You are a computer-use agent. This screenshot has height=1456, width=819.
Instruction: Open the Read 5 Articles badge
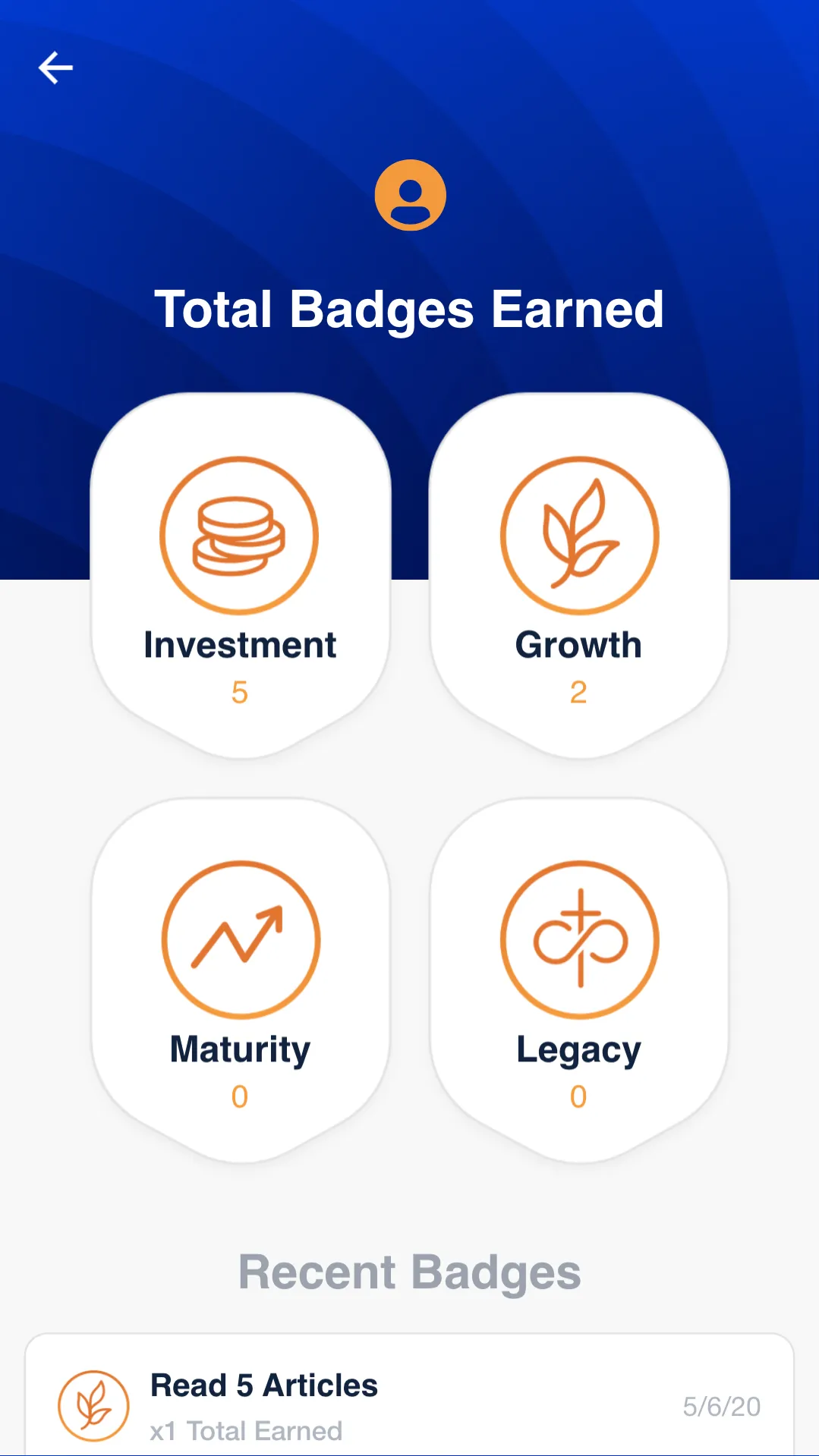pyautogui.click(x=409, y=1396)
